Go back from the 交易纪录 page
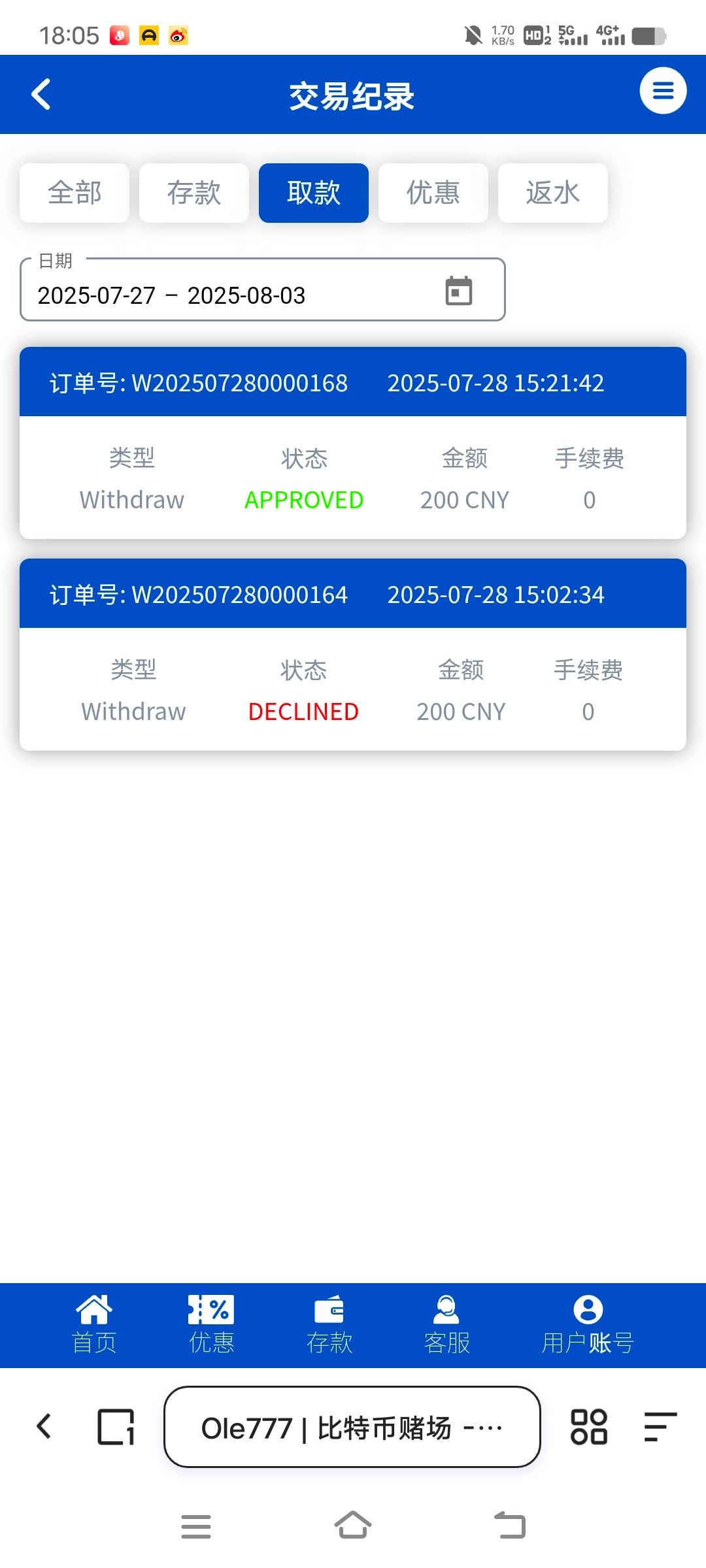Viewport: 706px width, 1568px height. 41,95
